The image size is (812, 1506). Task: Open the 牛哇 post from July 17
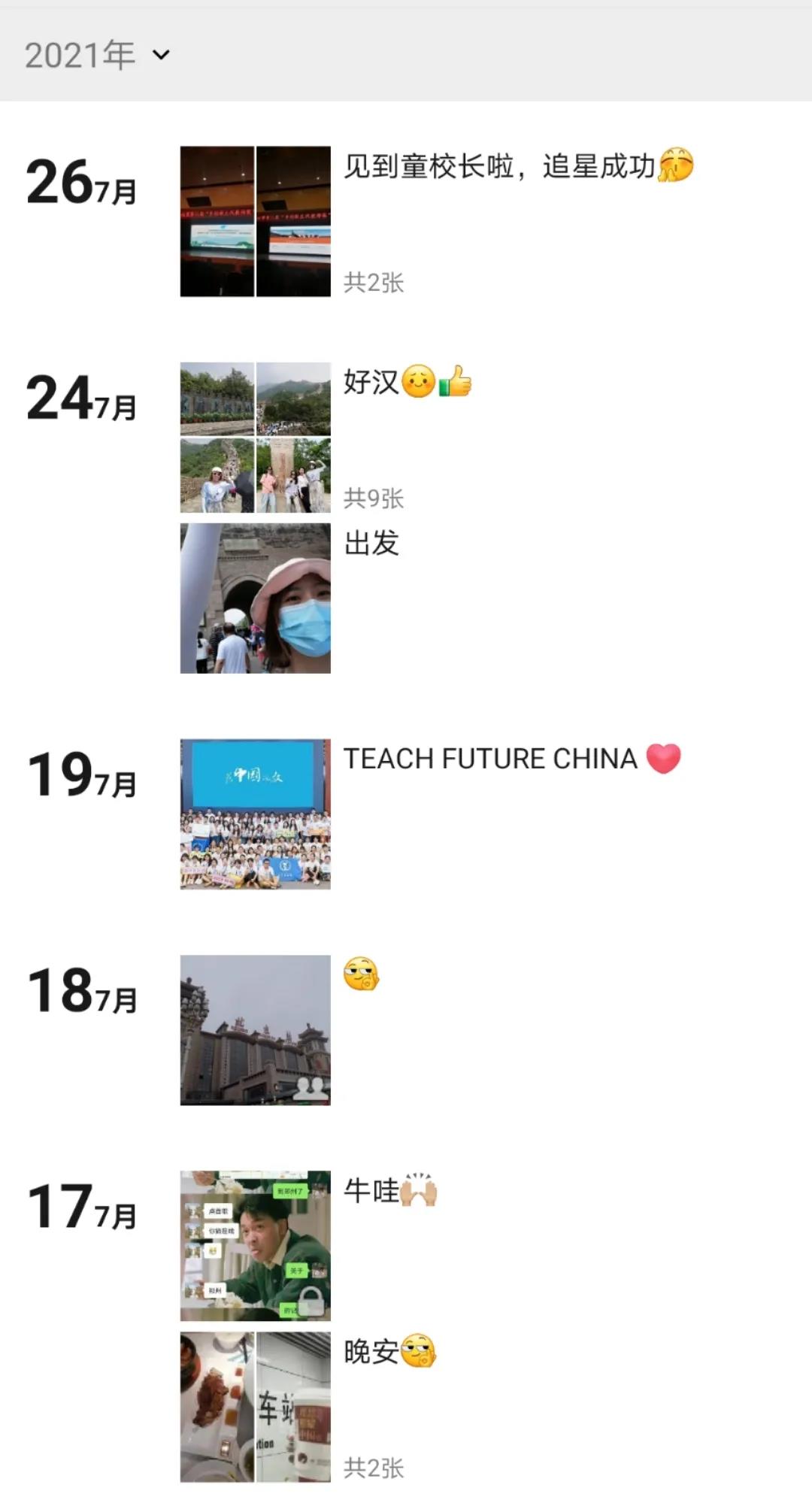click(256, 1246)
